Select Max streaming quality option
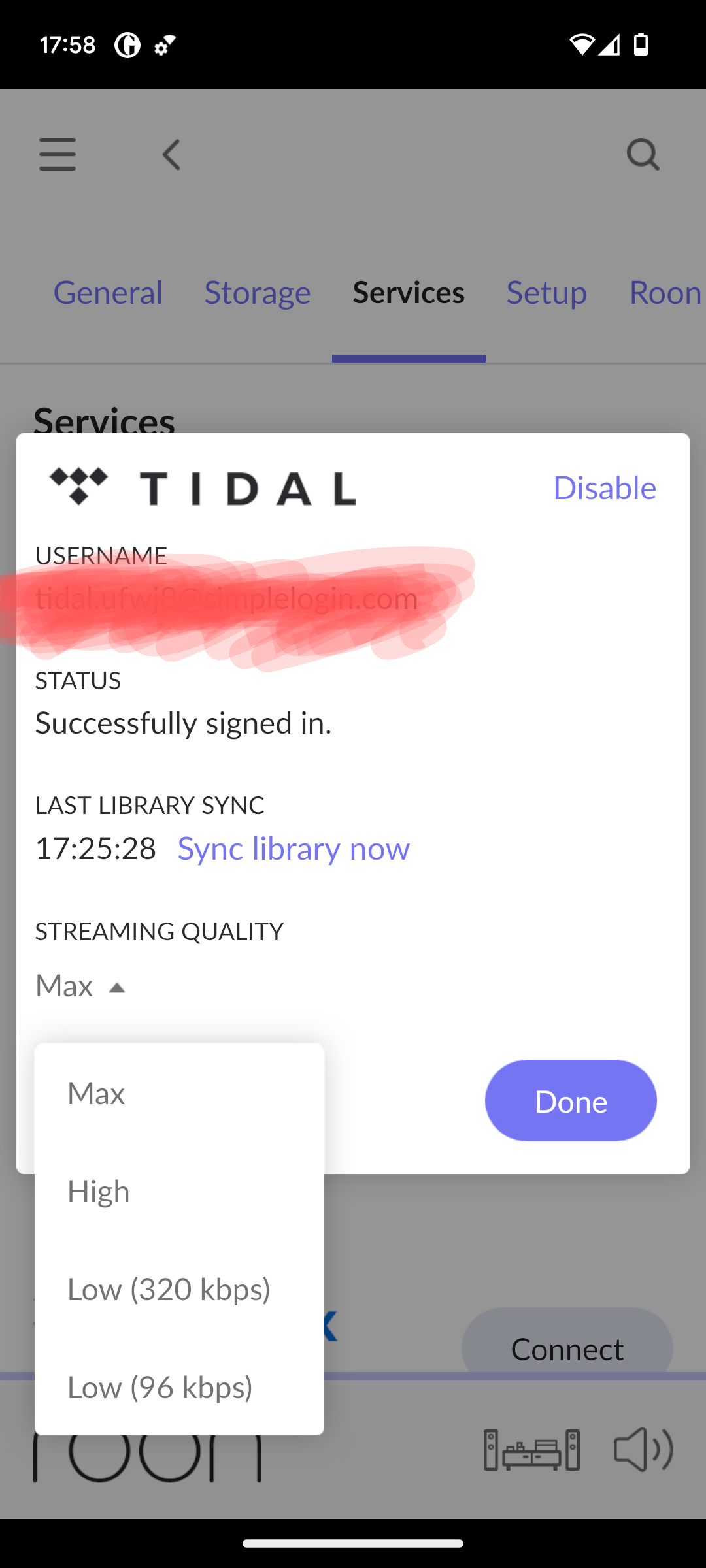 click(x=179, y=1093)
